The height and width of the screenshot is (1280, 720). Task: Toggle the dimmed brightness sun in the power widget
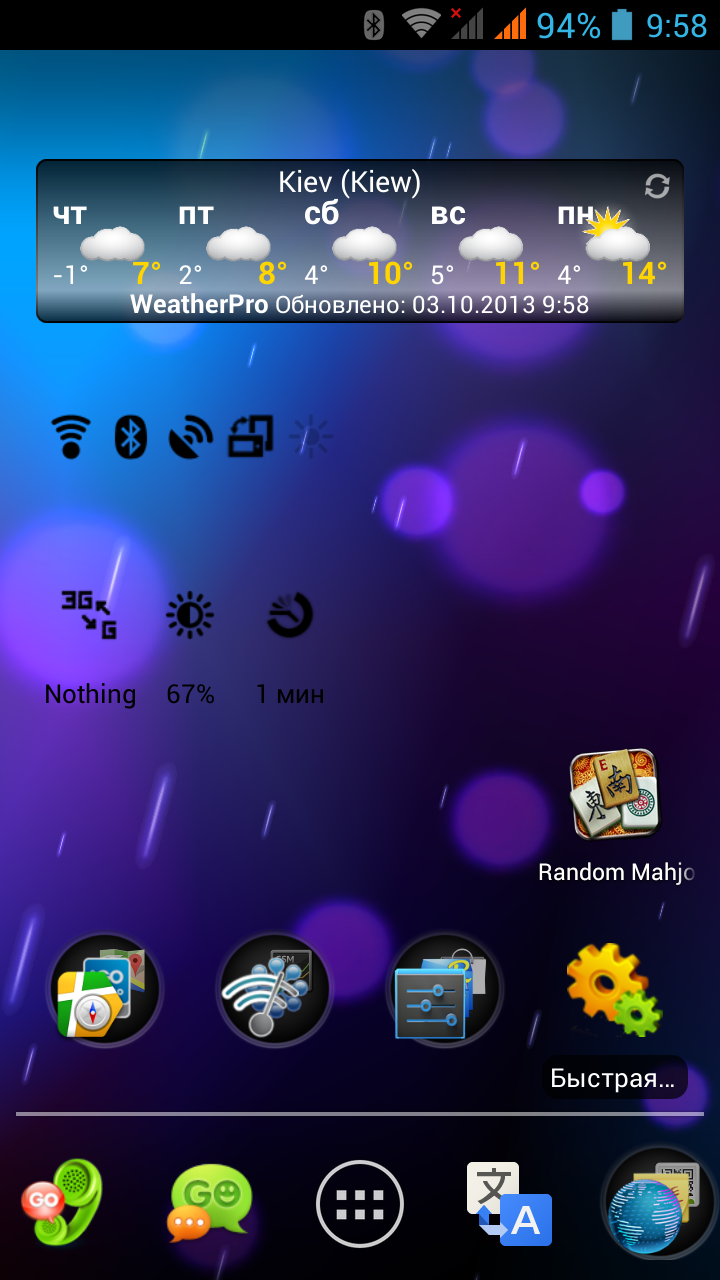(311, 437)
